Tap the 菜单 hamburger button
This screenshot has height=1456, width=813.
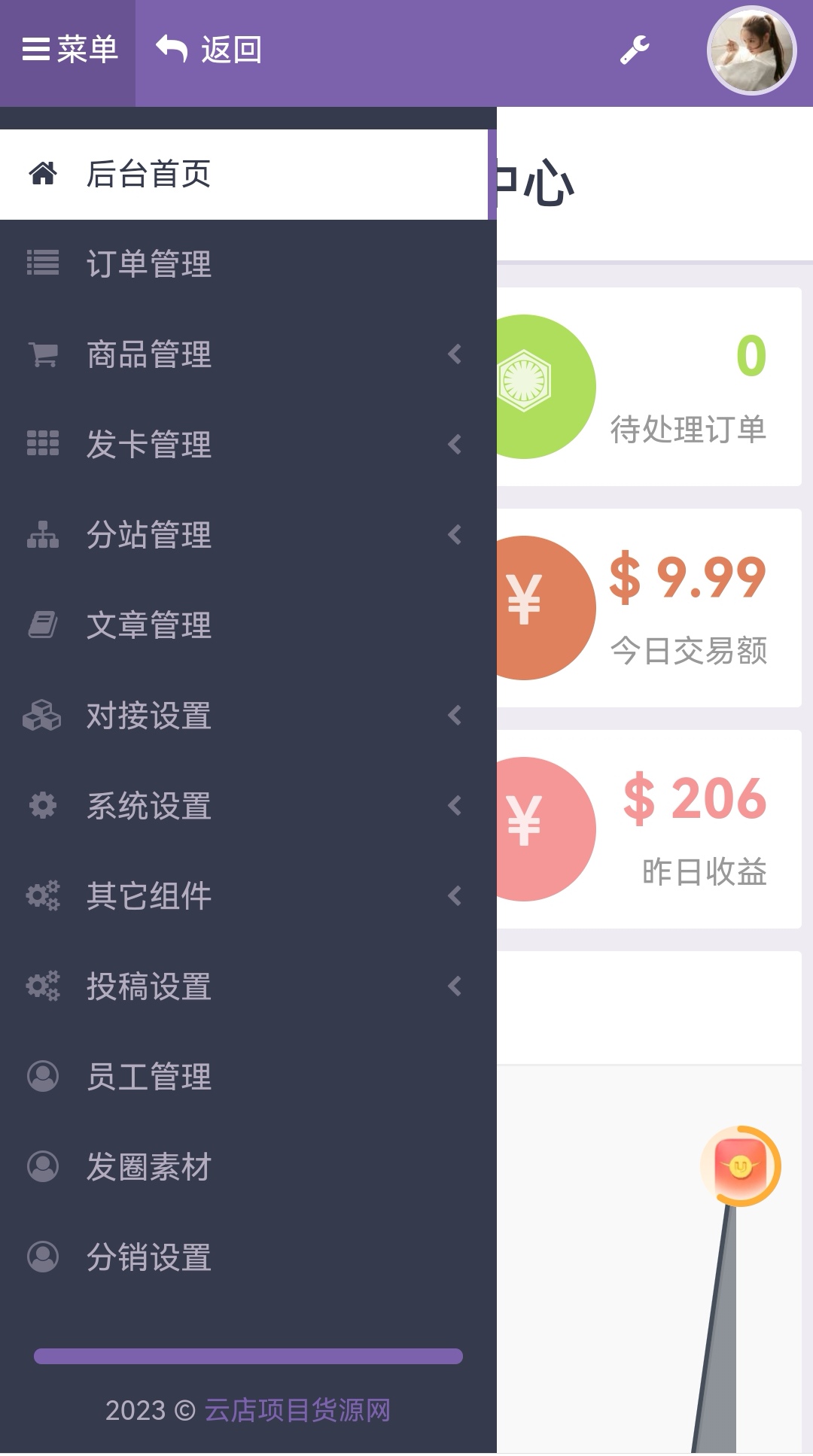[x=69, y=50]
